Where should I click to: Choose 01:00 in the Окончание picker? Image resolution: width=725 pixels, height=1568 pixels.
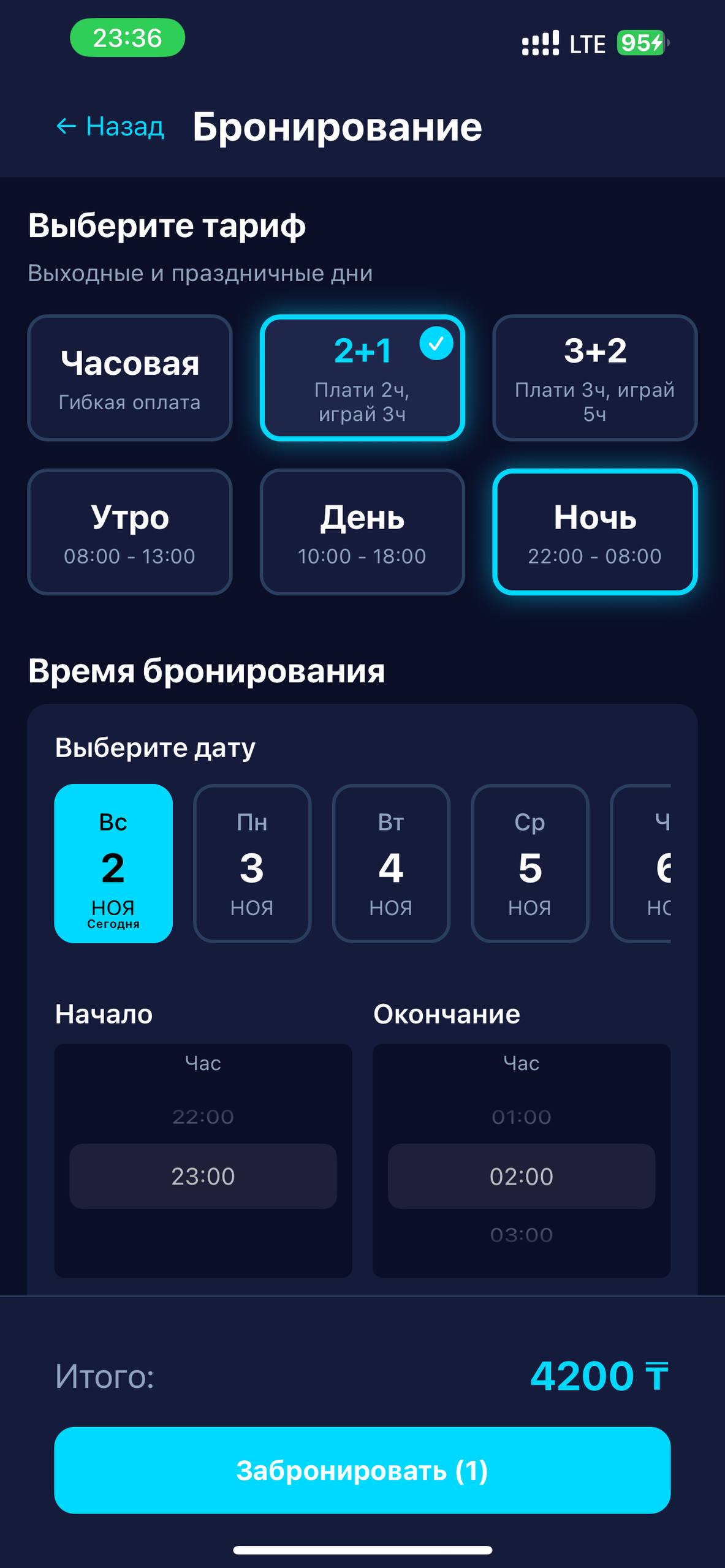coord(522,1116)
